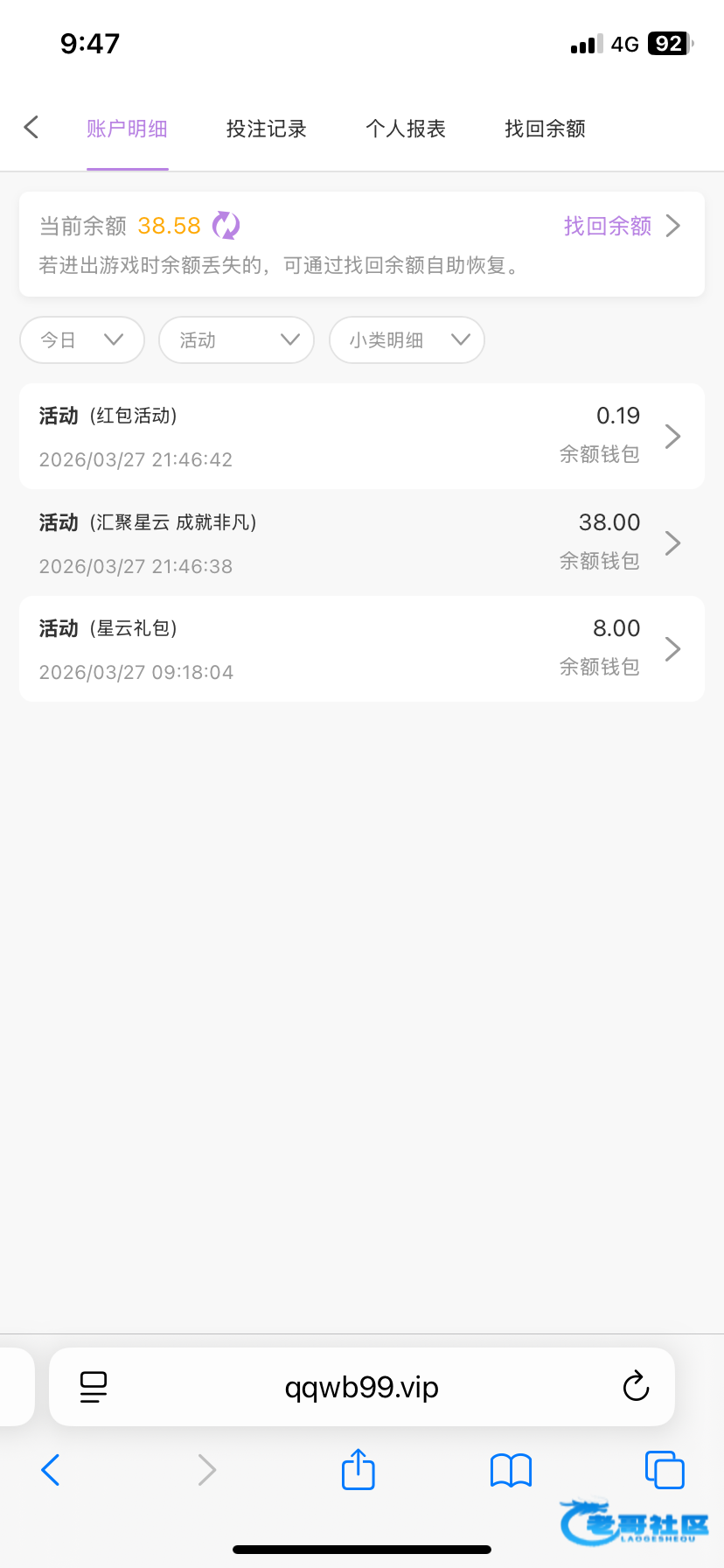This screenshot has width=724, height=1568.
Task: Share this page via browser toolbar
Action: click(358, 1470)
